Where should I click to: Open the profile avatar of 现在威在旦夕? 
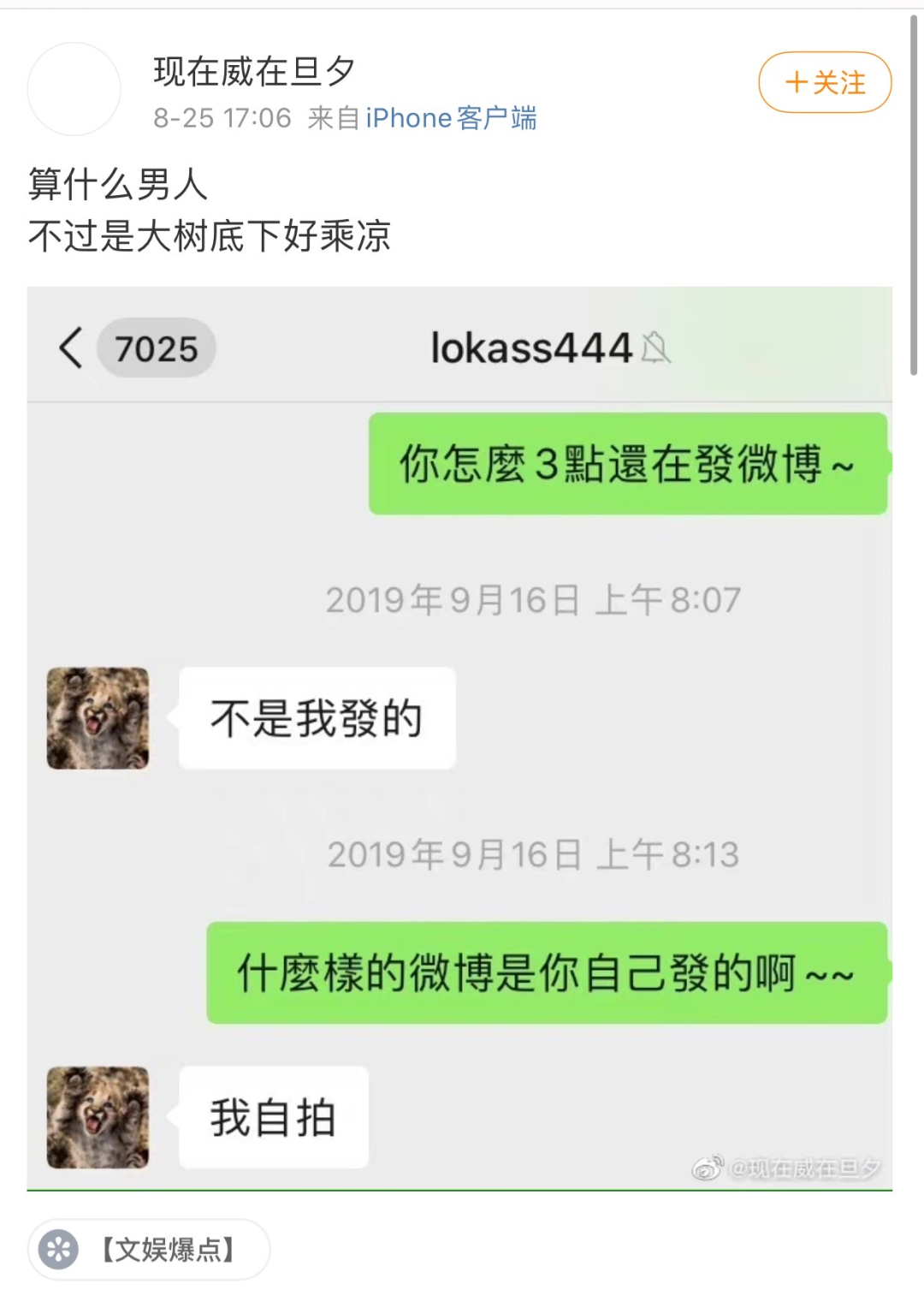click(74, 89)
